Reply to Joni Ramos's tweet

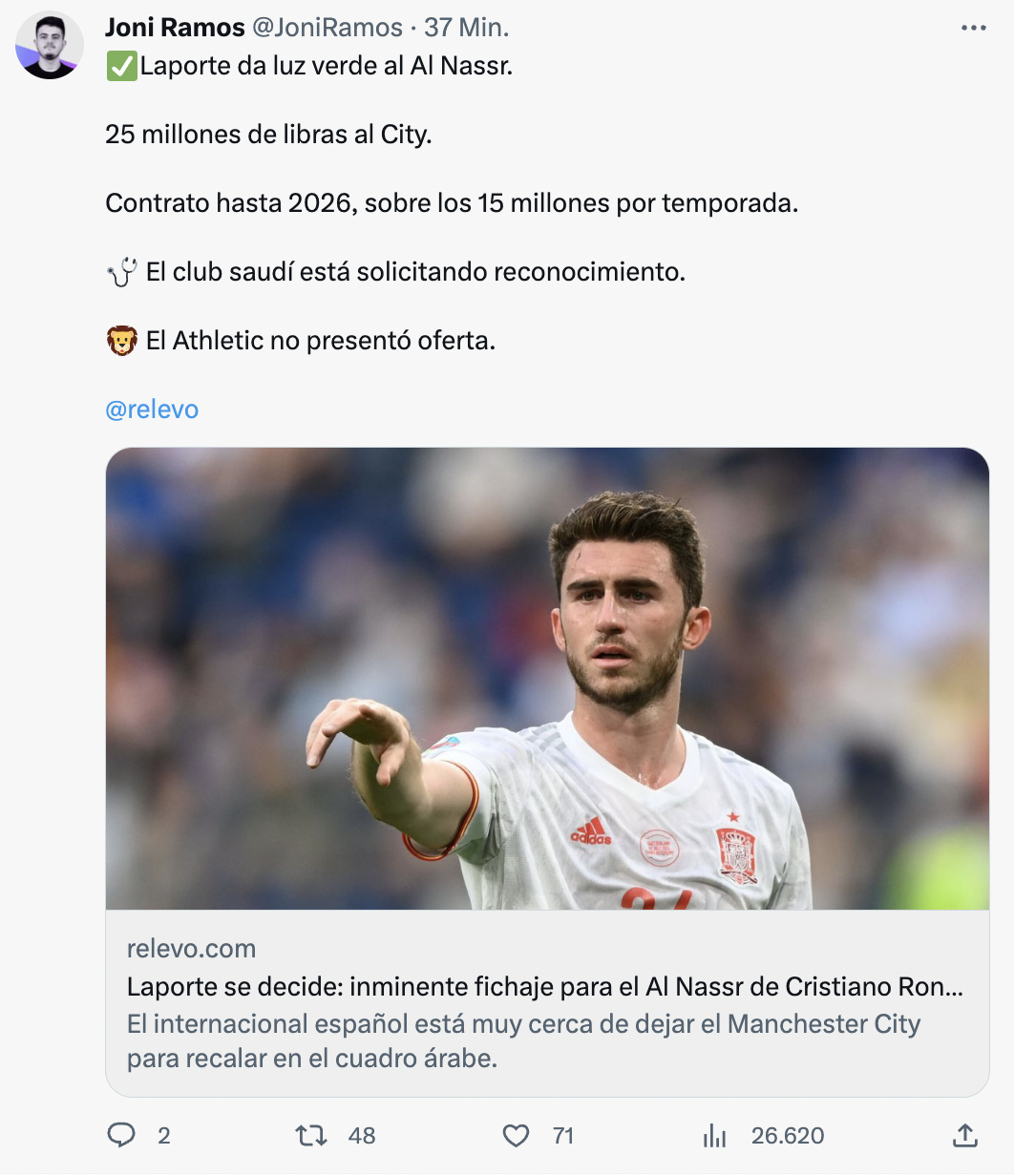click(121, 1135)
